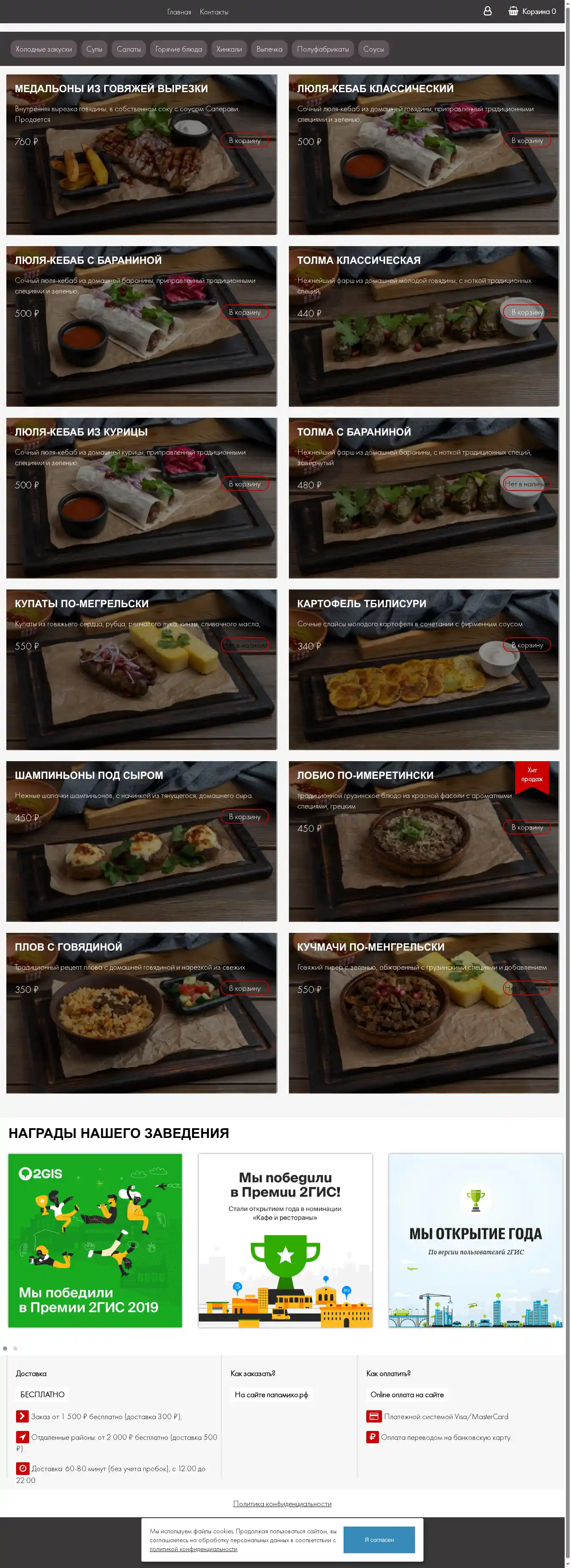
Task: Show the Выпечка category
Action: (x=269, y=49)
